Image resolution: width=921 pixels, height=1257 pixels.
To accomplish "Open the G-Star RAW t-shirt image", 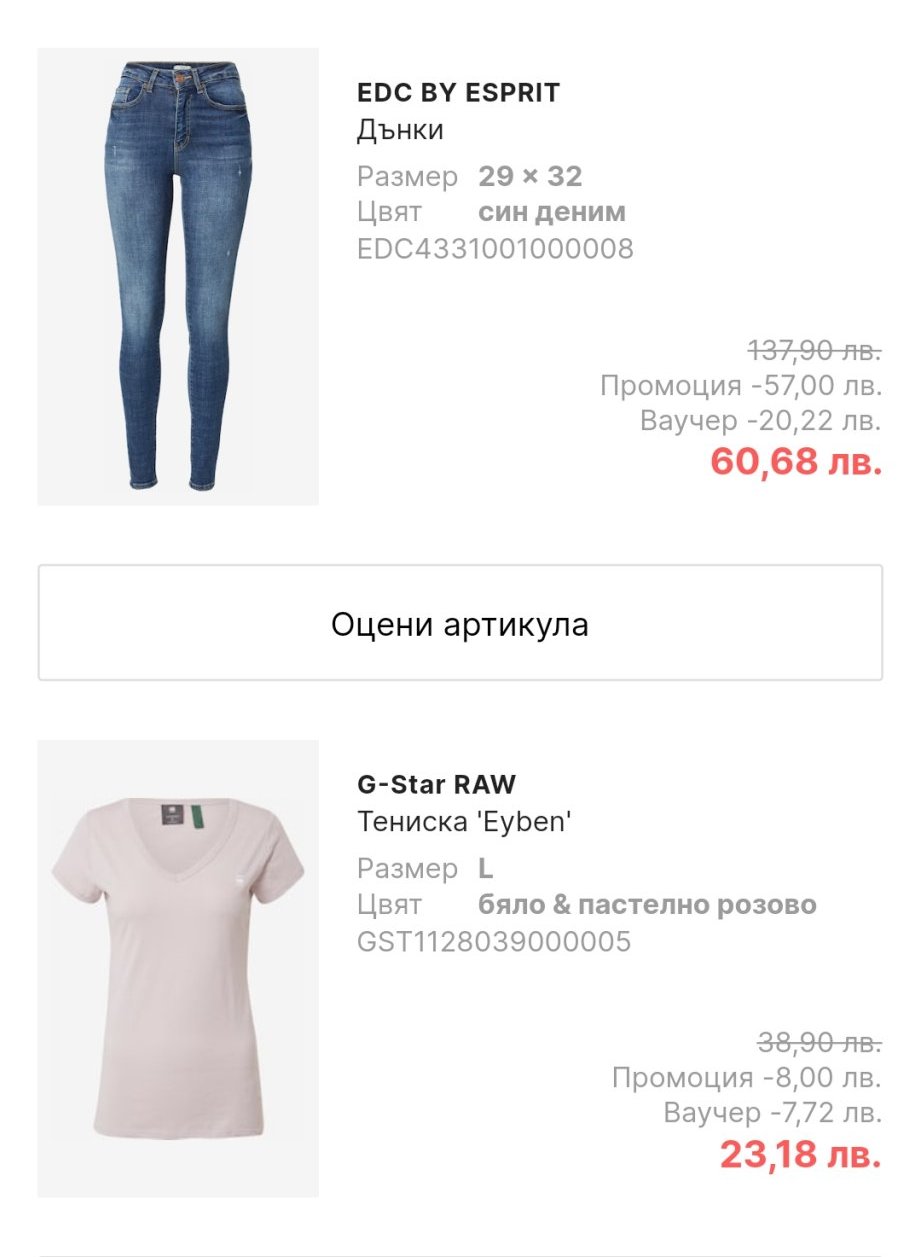I will (178, 968).
